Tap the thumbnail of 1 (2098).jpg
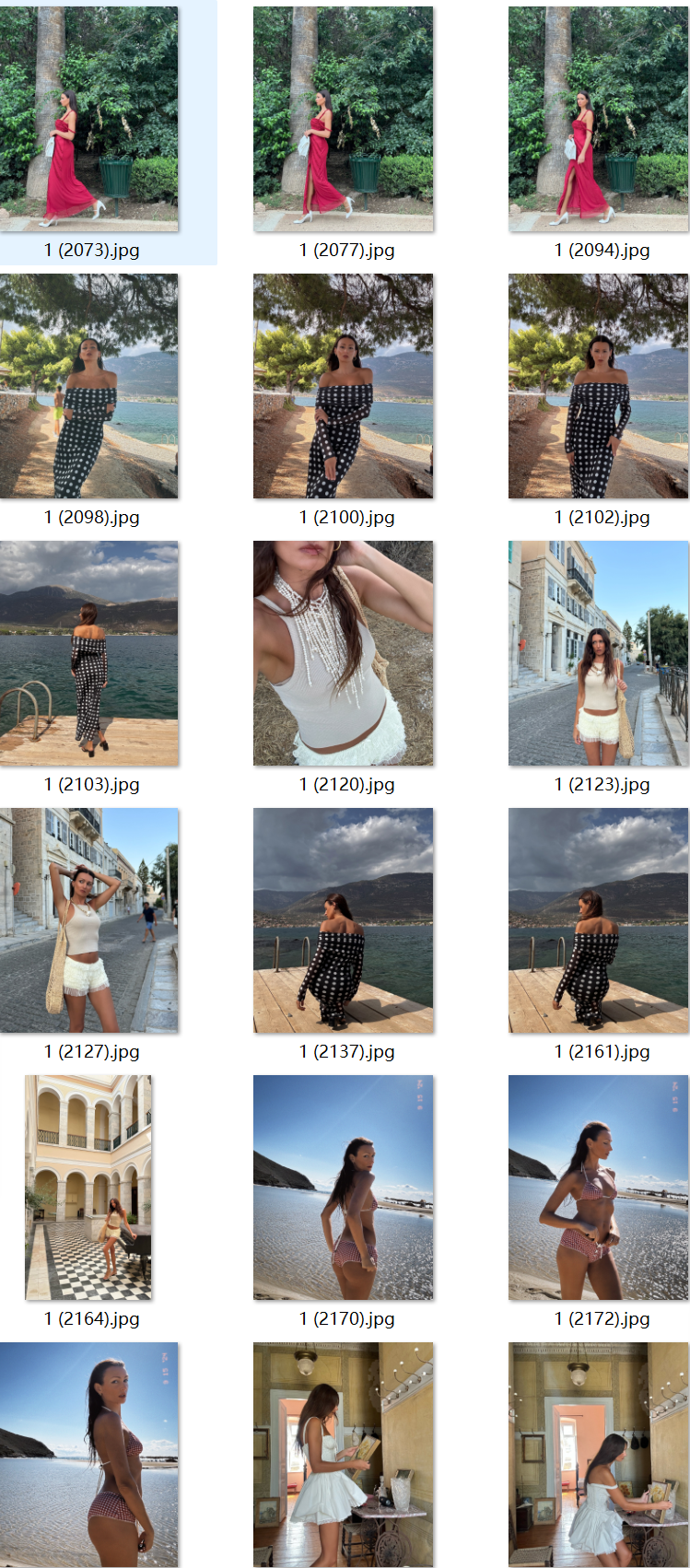The height and width of the screenshot is (1568, 690). click(x=89, y=386)
